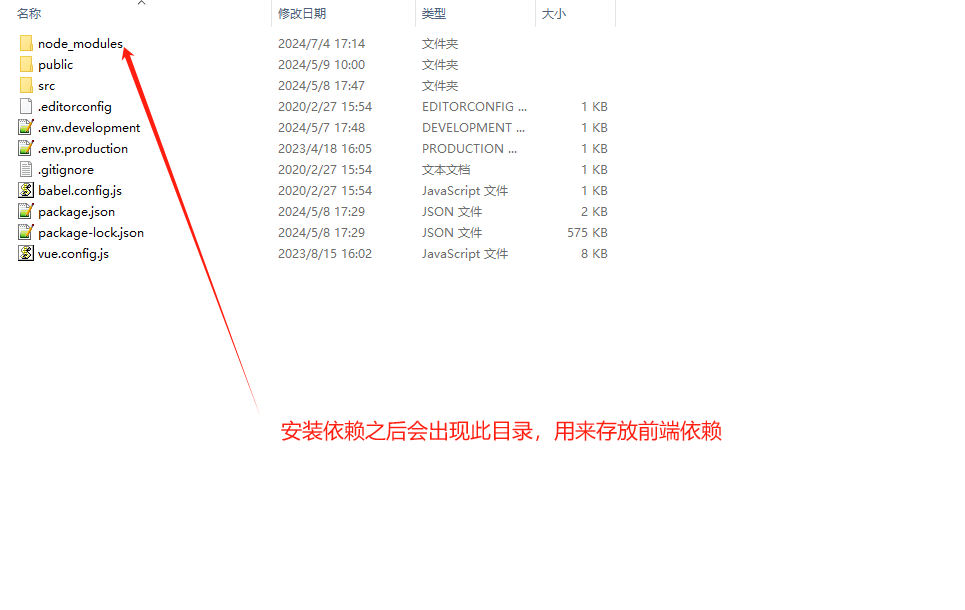Select the .editorconfig file
Screen dimensions: 965x610
[x=74, y=107]
